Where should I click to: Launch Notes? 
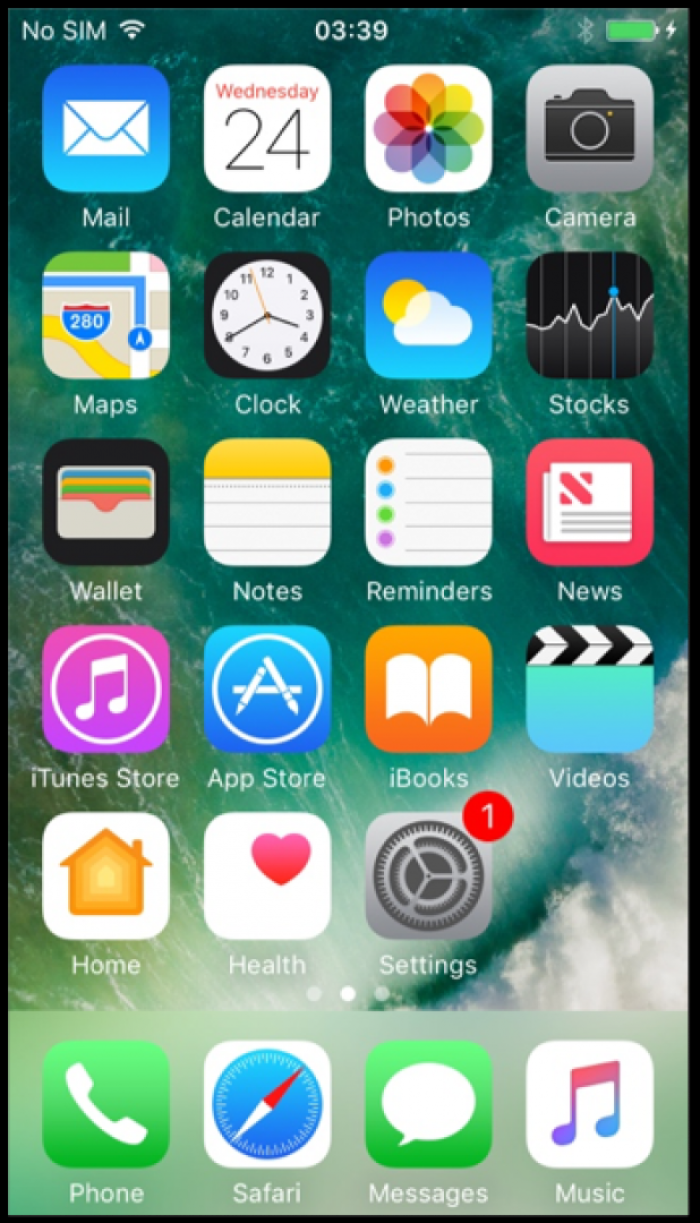coord(267,502)
